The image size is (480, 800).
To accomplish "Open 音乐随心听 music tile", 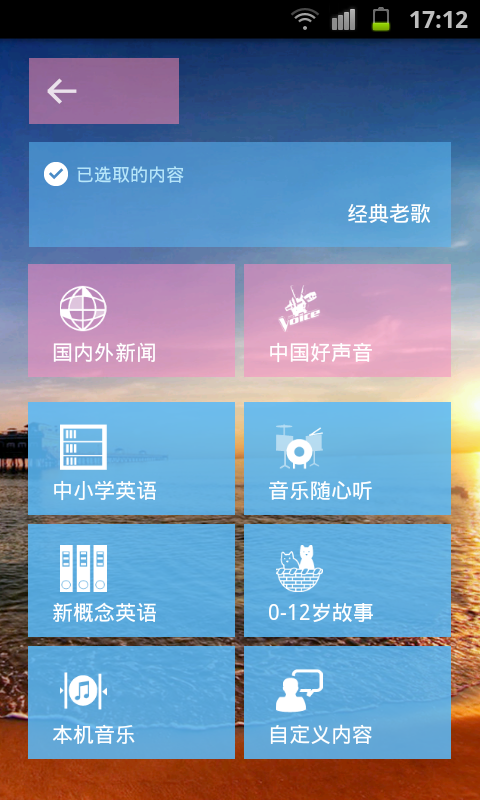I will pyautogui.click(x=347, y=458).
